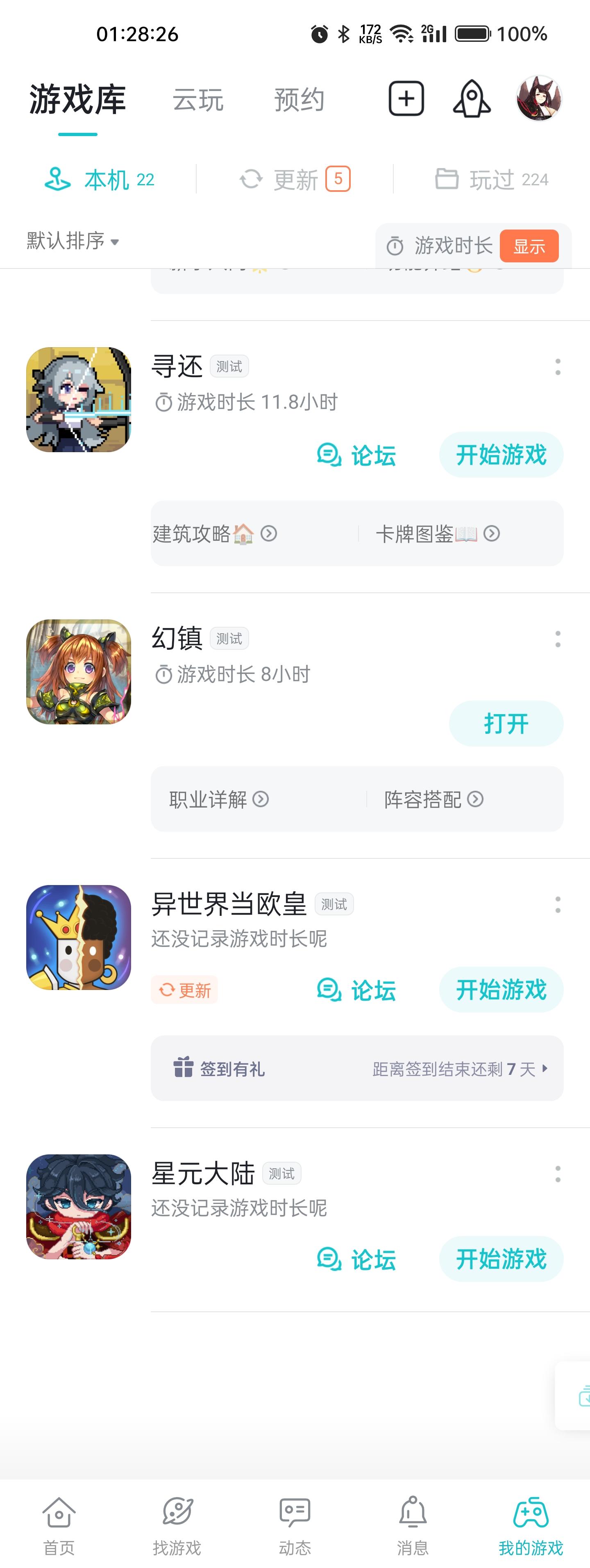Open the overflow menu for 寻还
Image resolution: width=590 pixels, height=1568 pixels.
(557, 367)
